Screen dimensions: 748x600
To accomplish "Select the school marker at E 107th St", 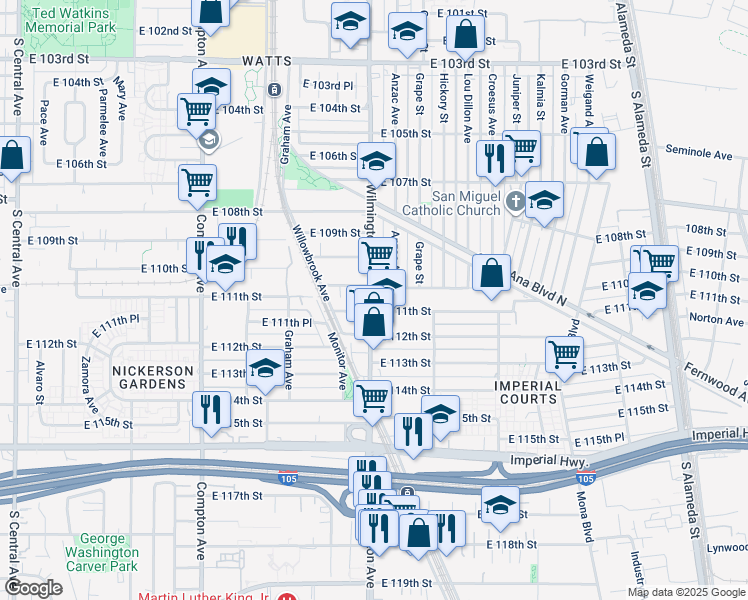I will (376, 161).
